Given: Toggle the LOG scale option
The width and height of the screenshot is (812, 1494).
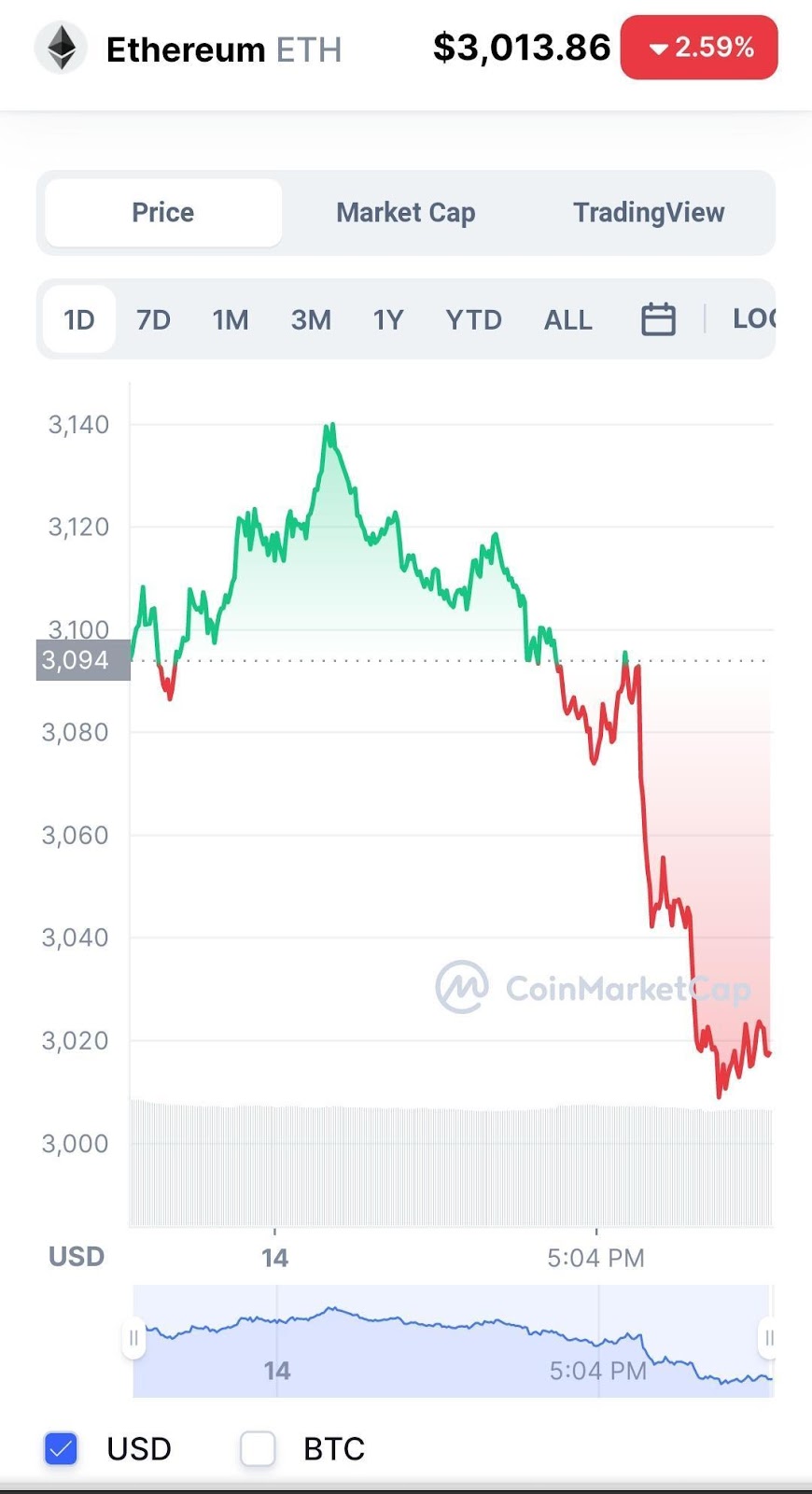Looking at the screenshot, I should [x=753, y=319].
